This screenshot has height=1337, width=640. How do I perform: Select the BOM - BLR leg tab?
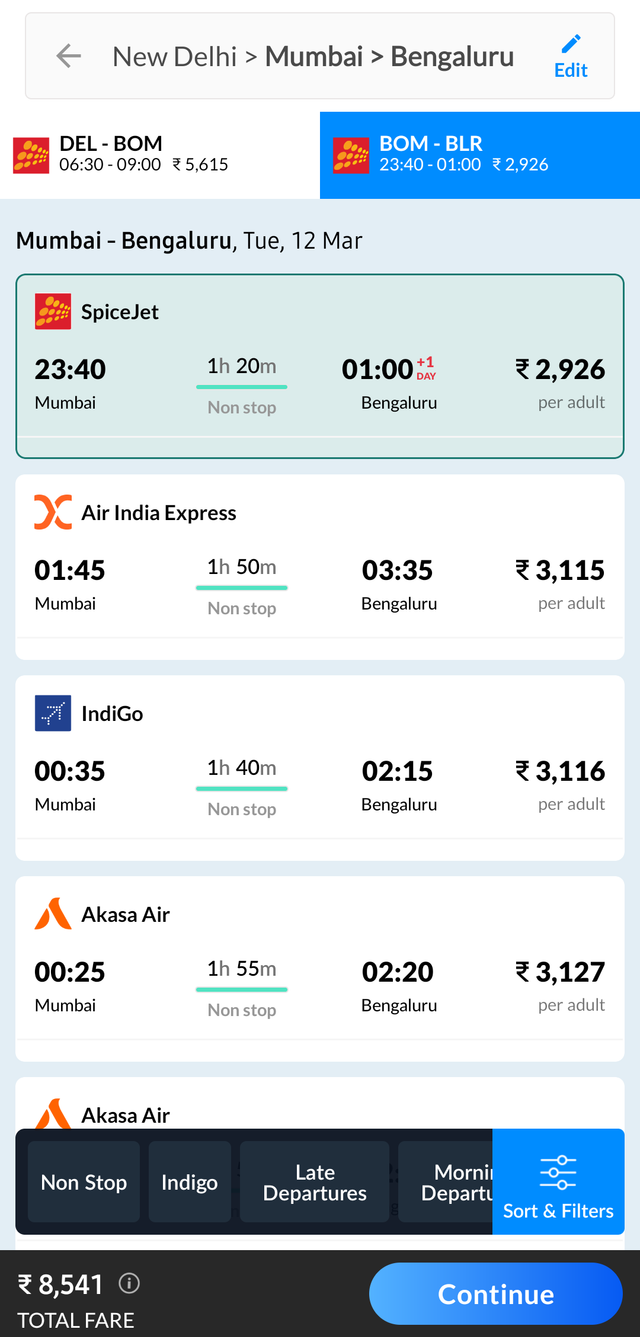click(x=480, y=154)
